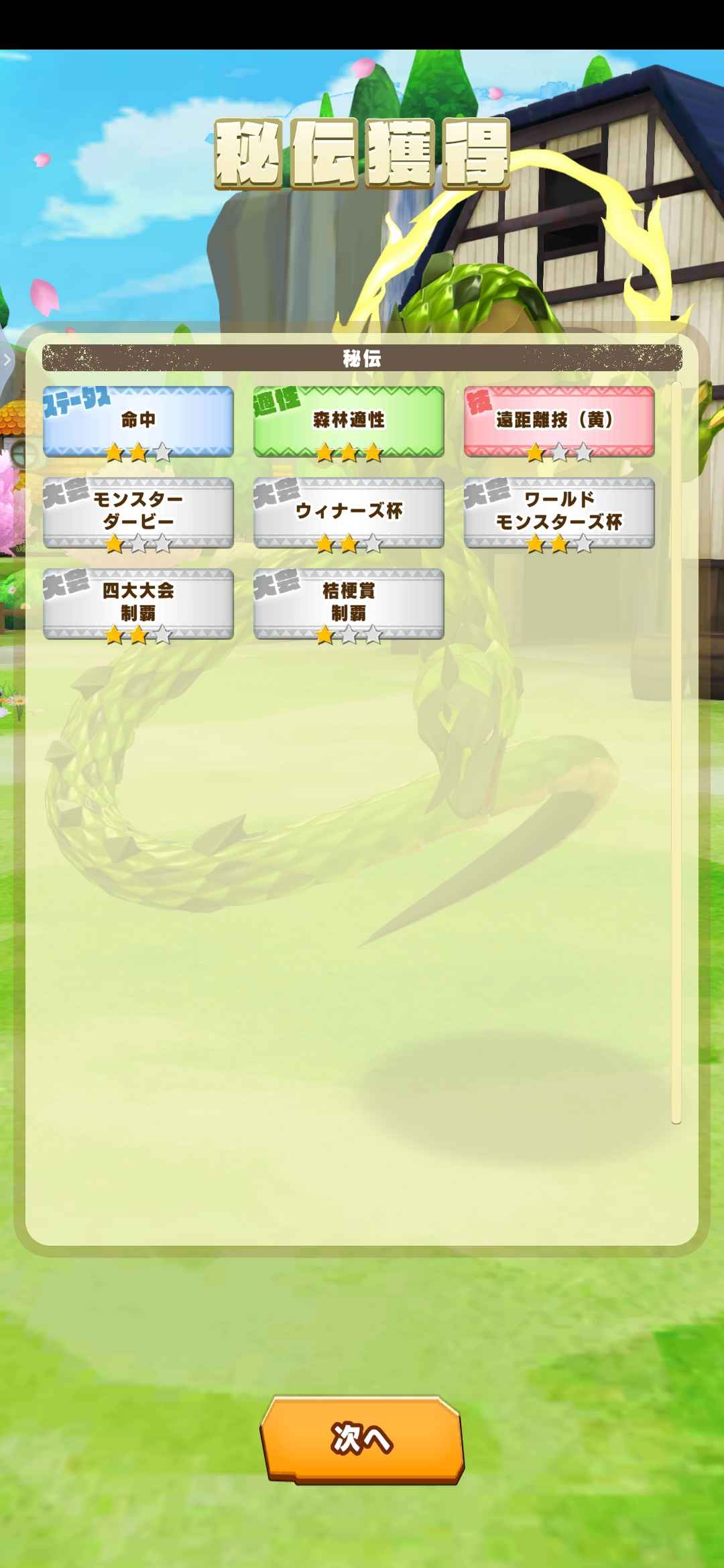Tap the ワールドモンスターズ杯 card
The width and height of the screenshot is (724, 1568).
(x=558, y=513)
